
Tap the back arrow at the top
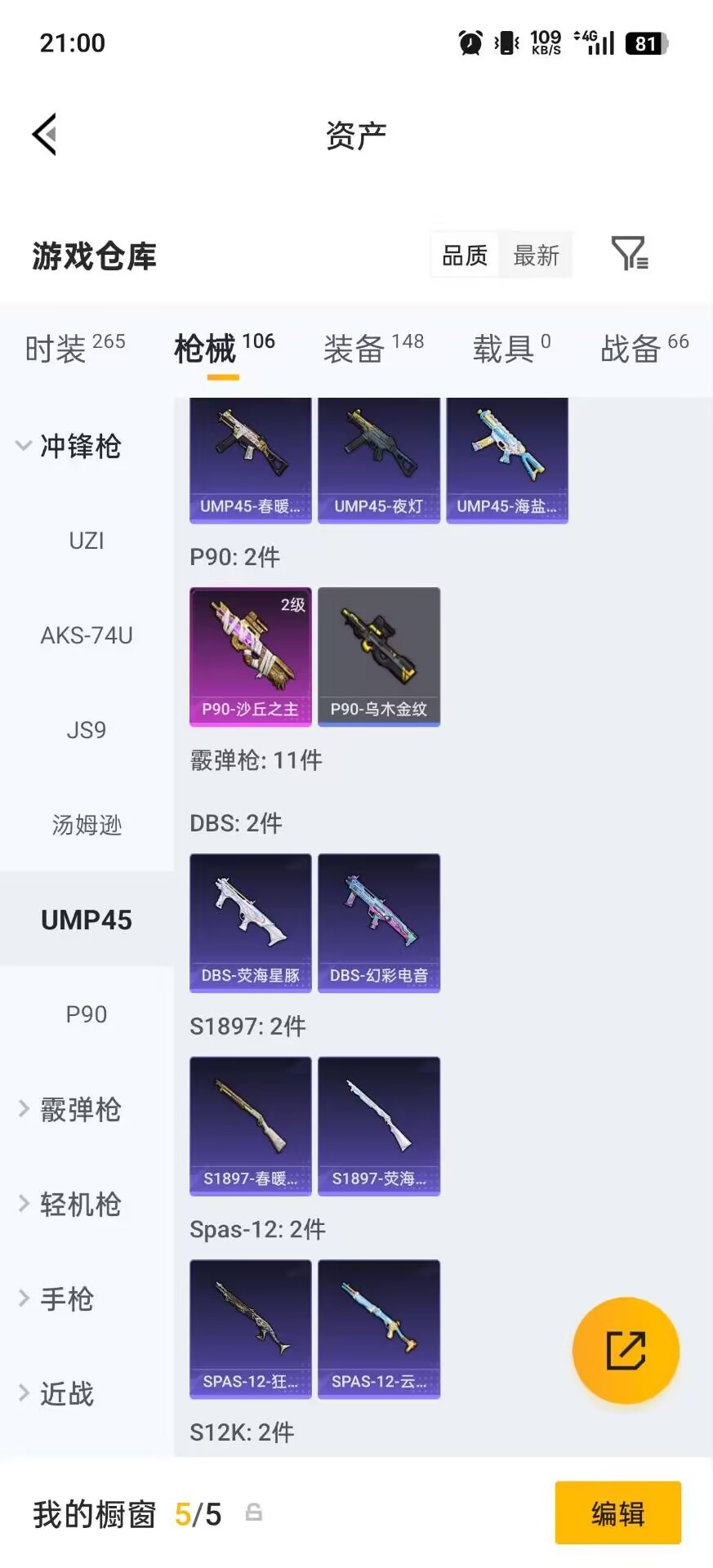point(45,133)
